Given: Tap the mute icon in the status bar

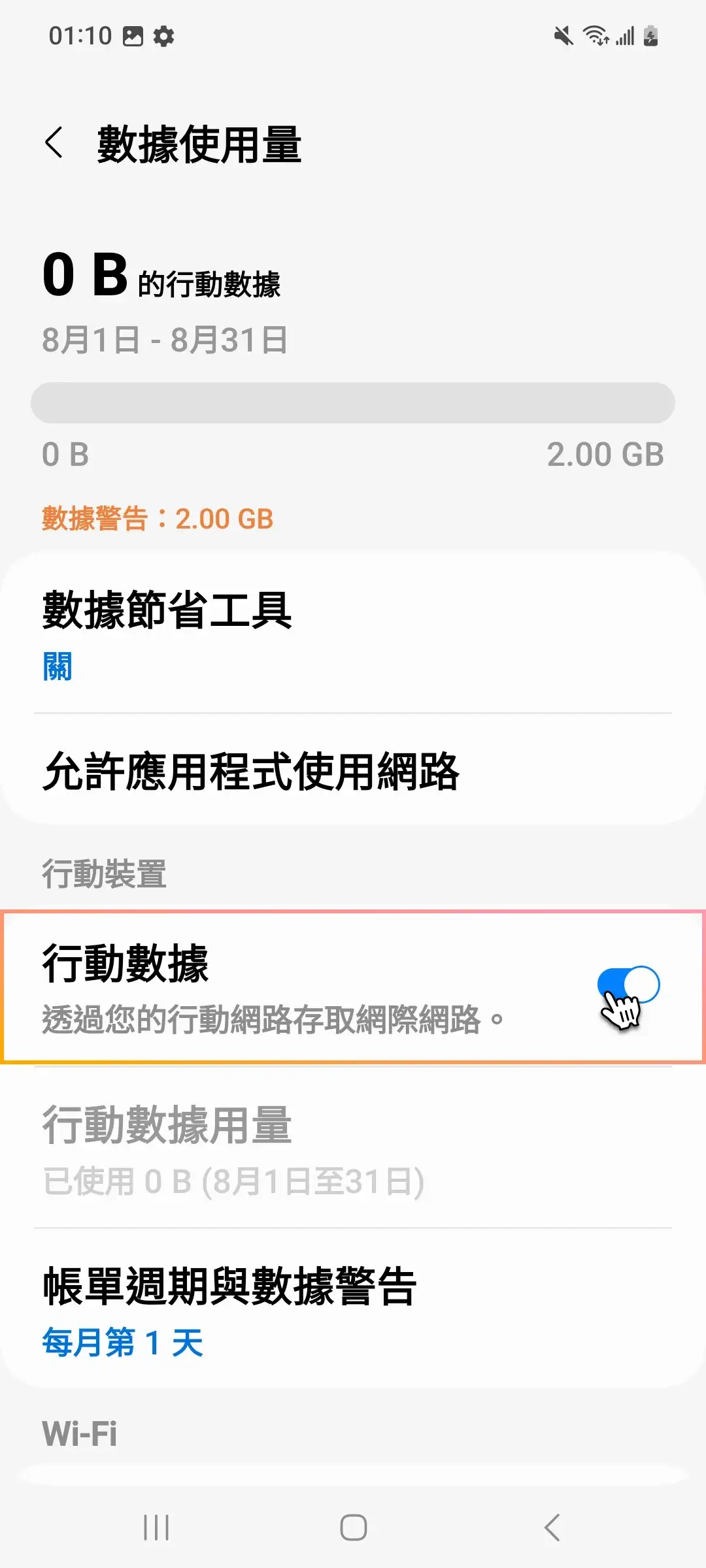Looking at the screenshot, I should pos(563,37).
